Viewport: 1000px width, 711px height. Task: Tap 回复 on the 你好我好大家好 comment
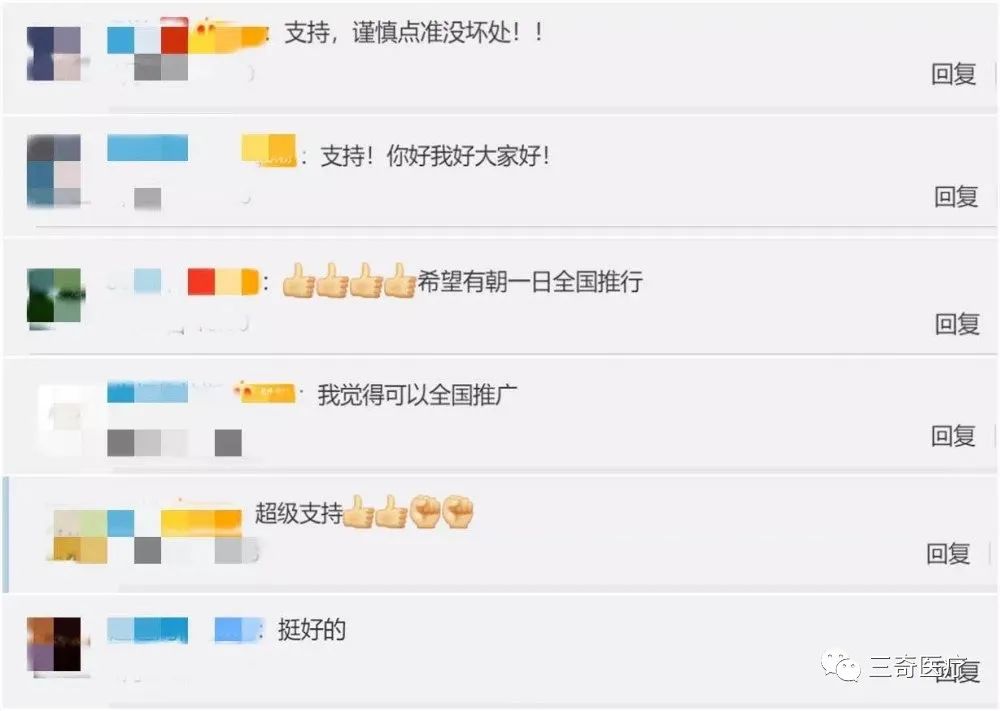955,196
